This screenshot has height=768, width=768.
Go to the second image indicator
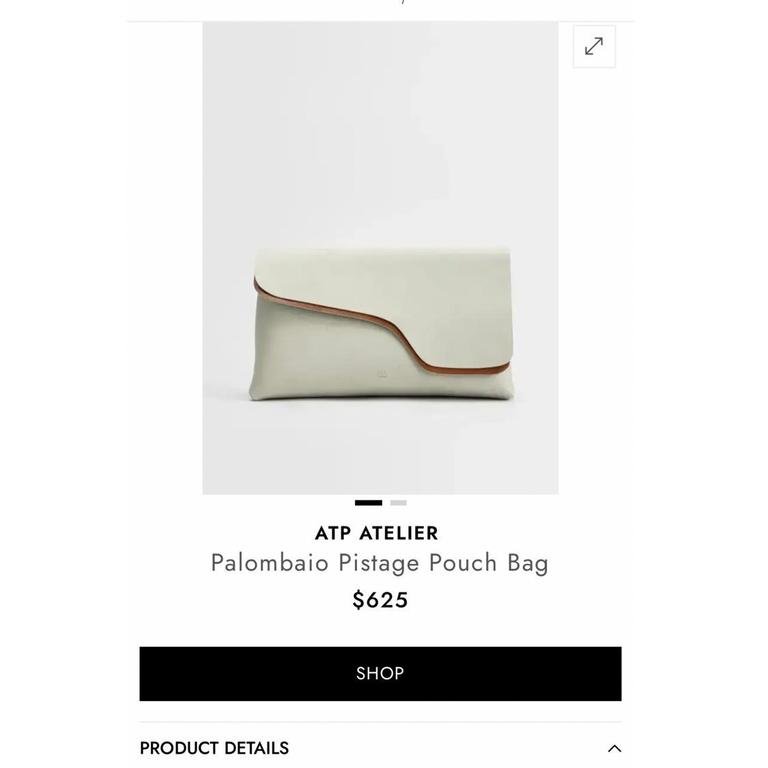coord(398,503)
